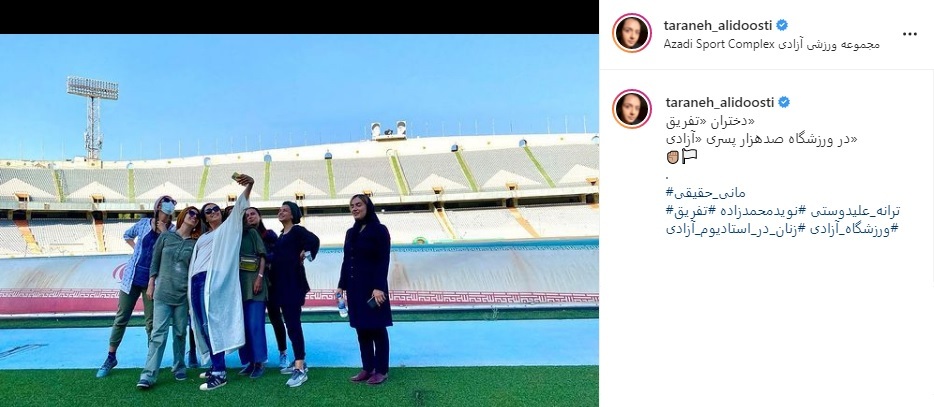Tap the header profile avatar
Image resolution: width=934 pixels, height=407 pixels.
pos(631,33)
